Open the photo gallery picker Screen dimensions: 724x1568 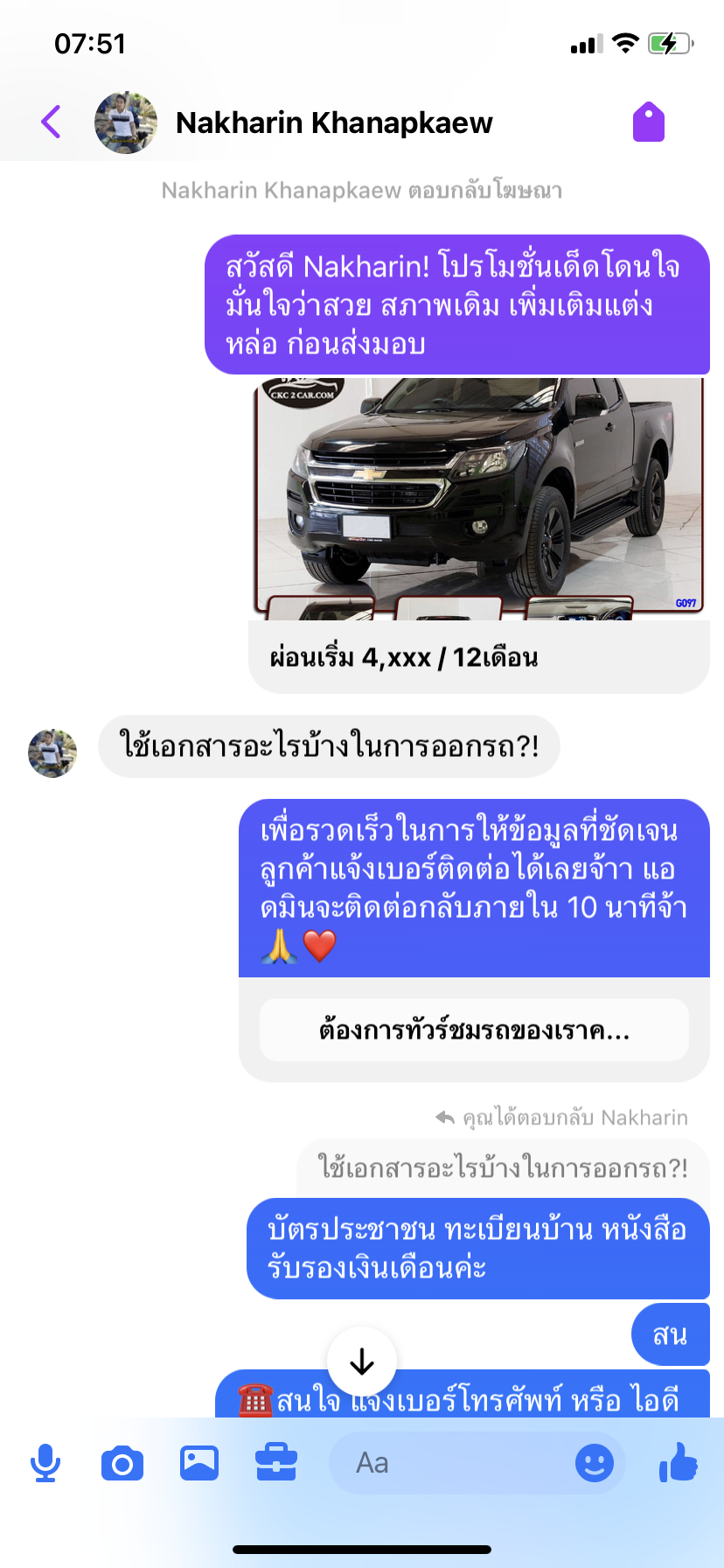(x=199, y=1463)
